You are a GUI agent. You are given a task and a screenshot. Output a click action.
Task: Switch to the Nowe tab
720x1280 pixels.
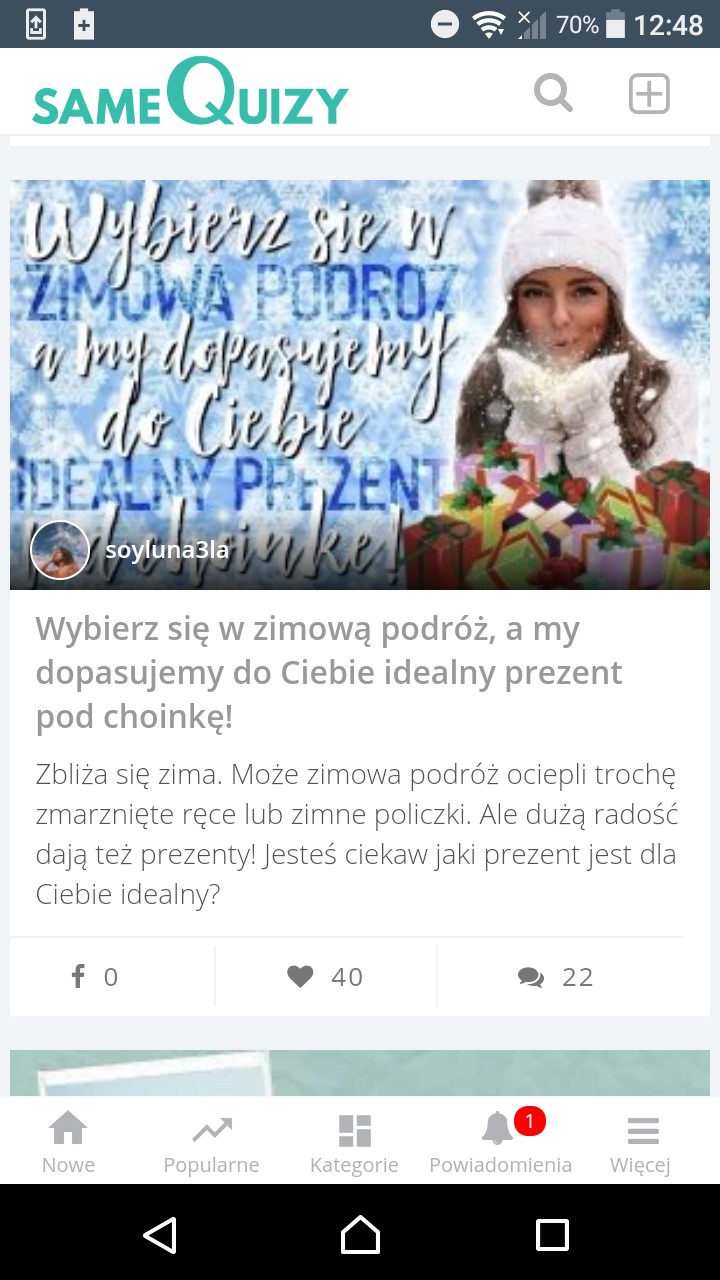coord(68,1143)
